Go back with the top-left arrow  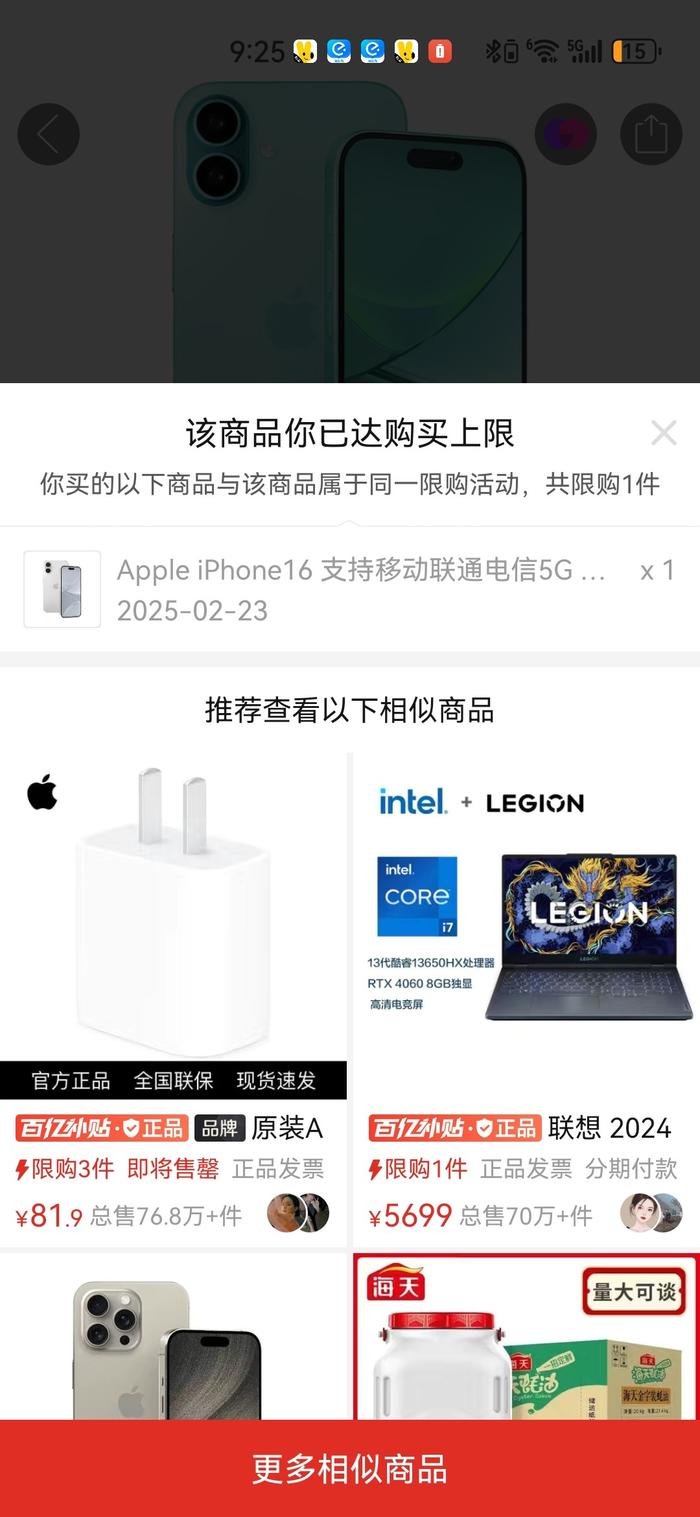pos(48,134)
